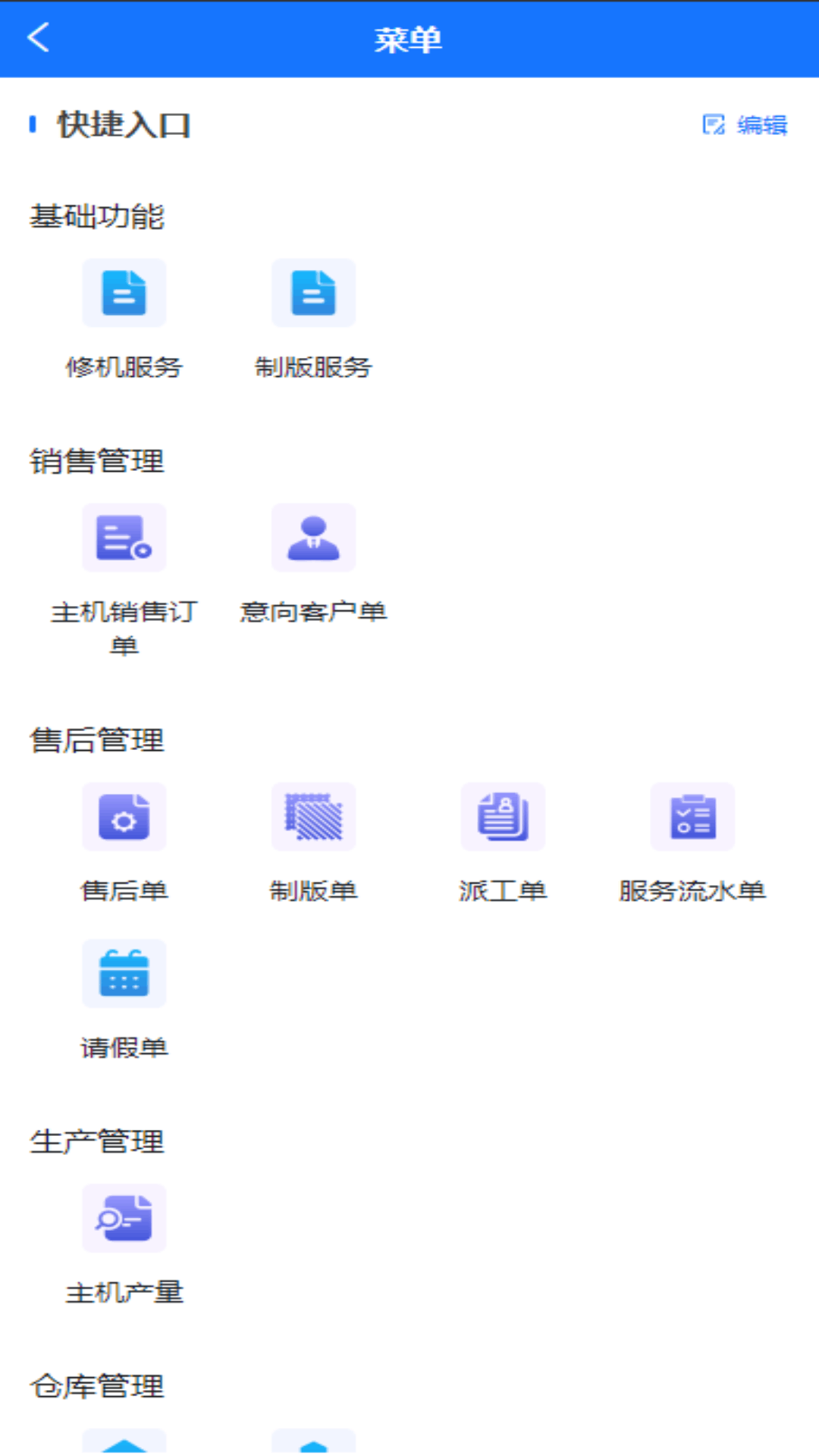This screenshot has width=819, height=1456.
Task: Open 请假单
Action: pos(124,974)
